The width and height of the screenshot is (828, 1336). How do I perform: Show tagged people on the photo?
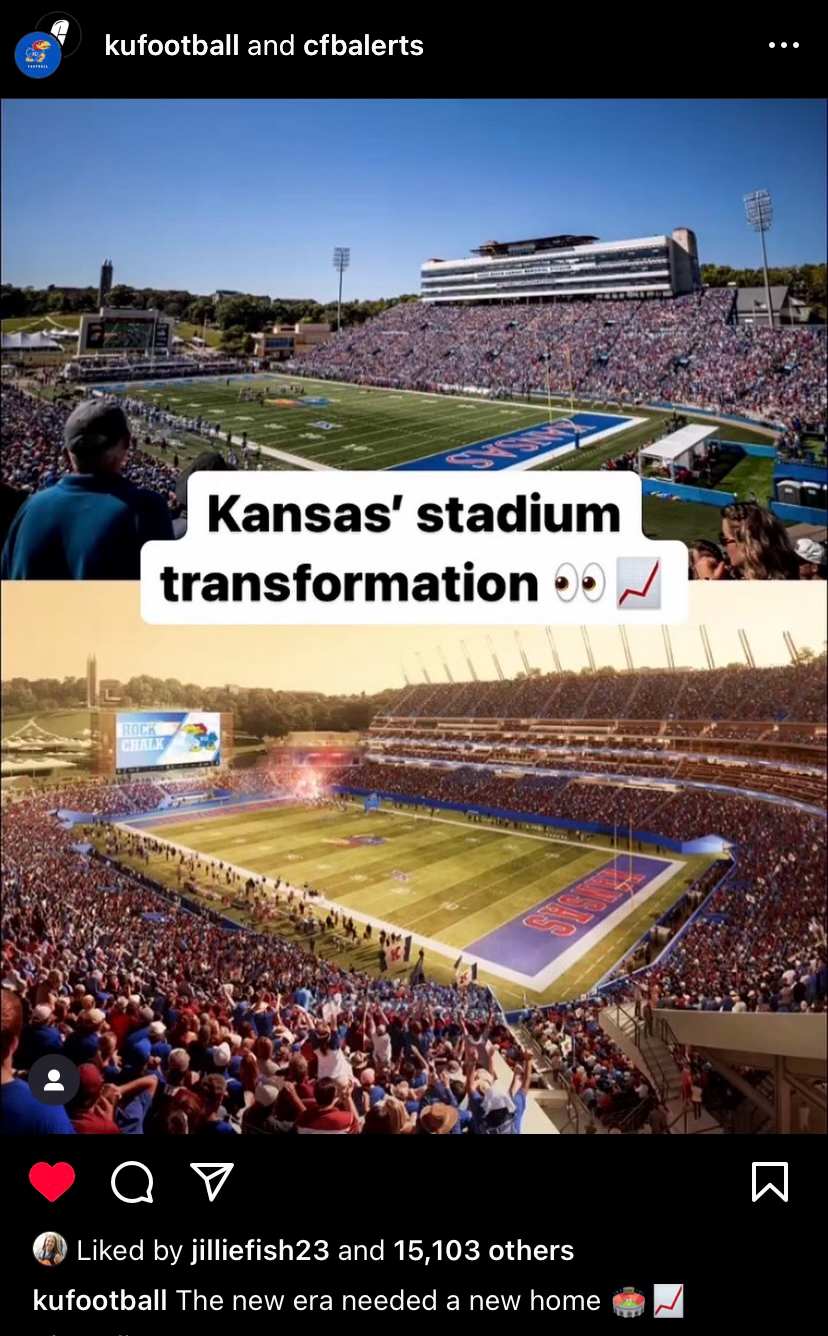(54, 1080)
